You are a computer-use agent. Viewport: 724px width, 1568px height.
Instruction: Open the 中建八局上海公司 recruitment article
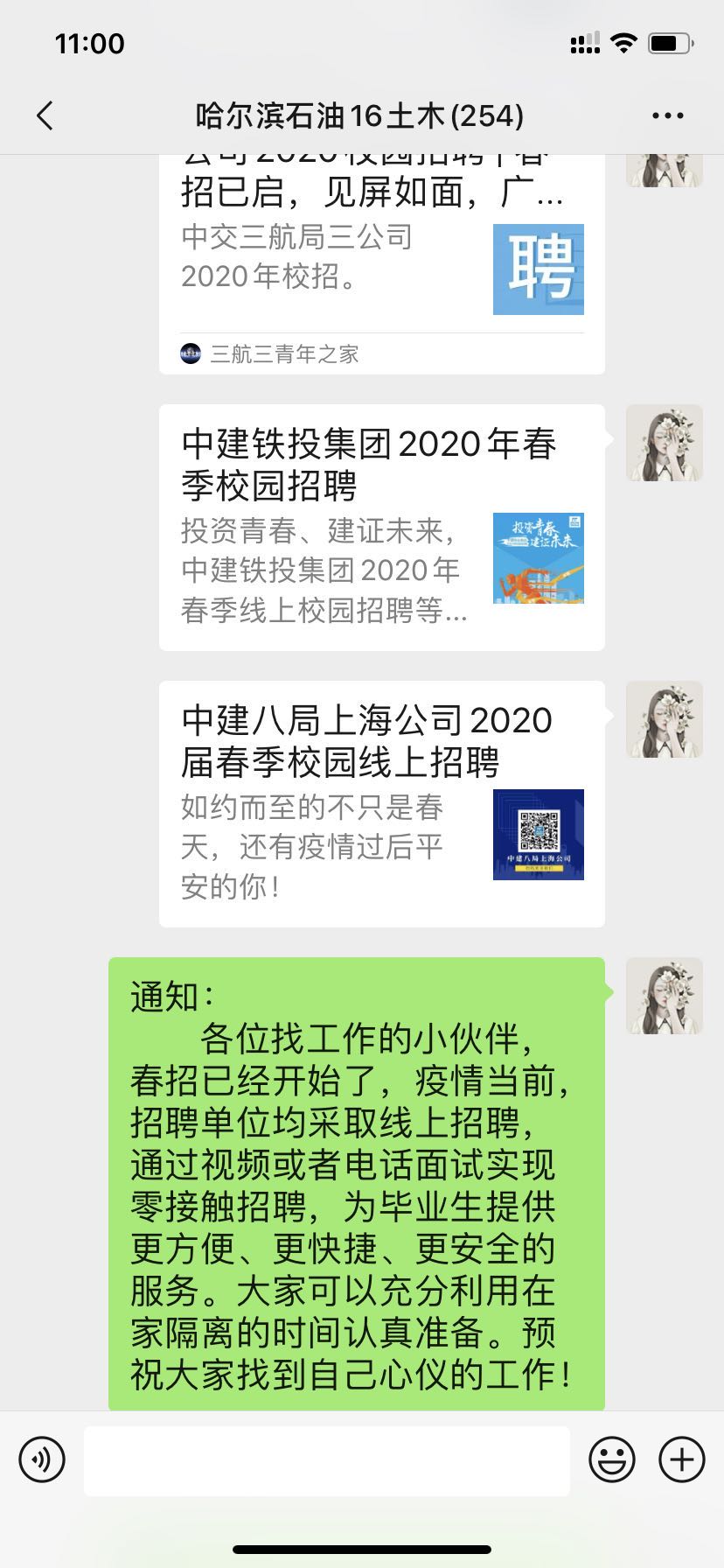point(381,803)
